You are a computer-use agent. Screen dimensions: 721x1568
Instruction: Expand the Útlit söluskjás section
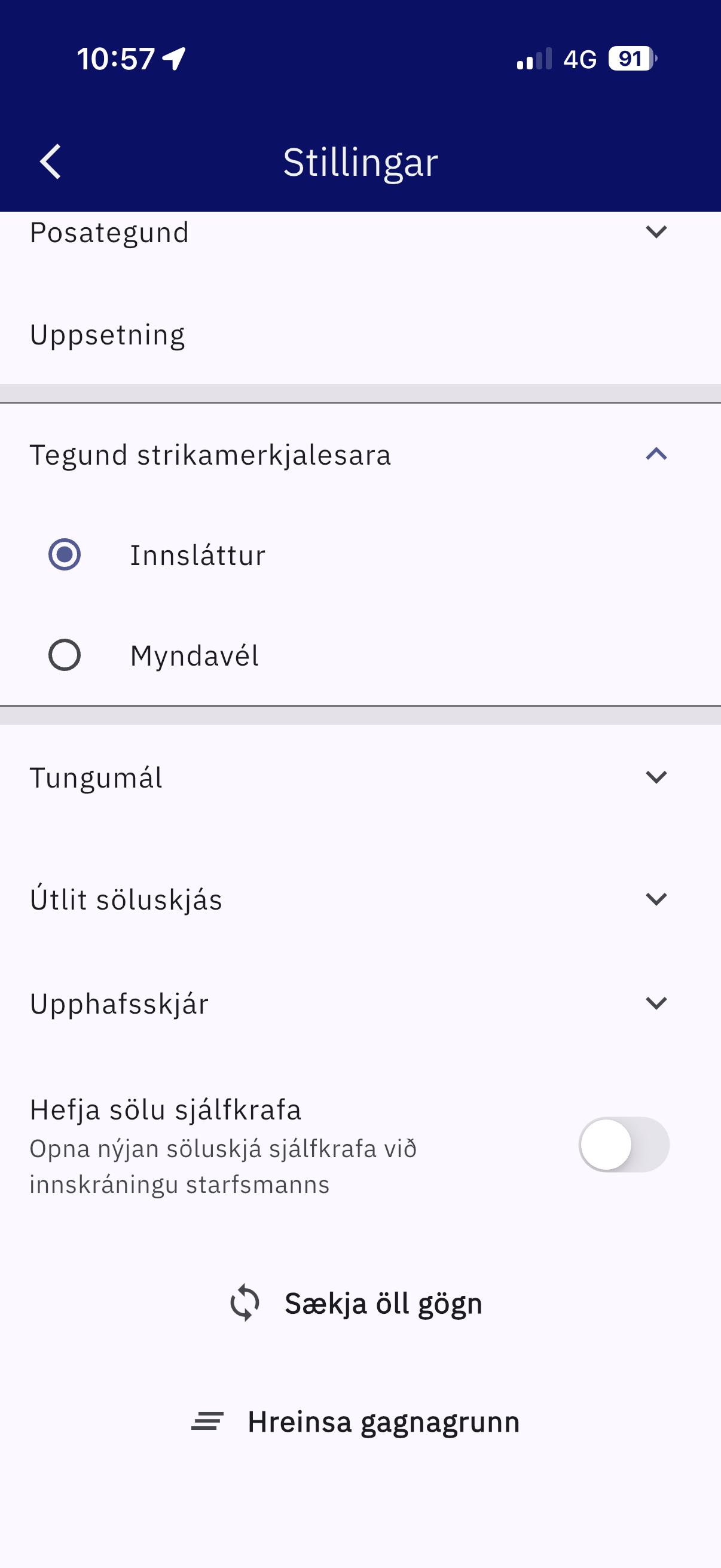pyautogui.click(x=656, y=899)
